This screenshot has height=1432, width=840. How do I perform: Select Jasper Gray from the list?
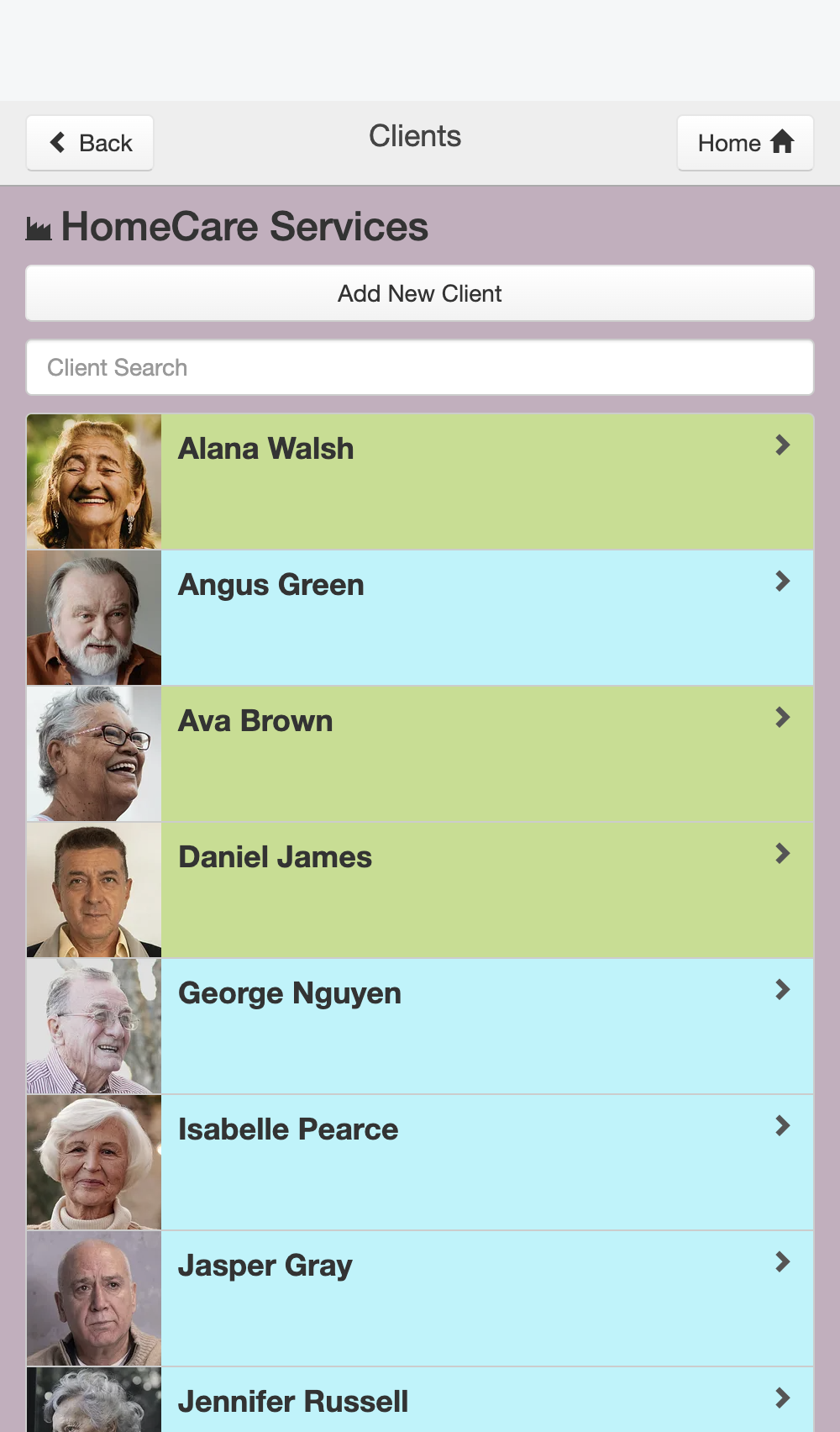pyautogui.click(x=420, y=1298)
